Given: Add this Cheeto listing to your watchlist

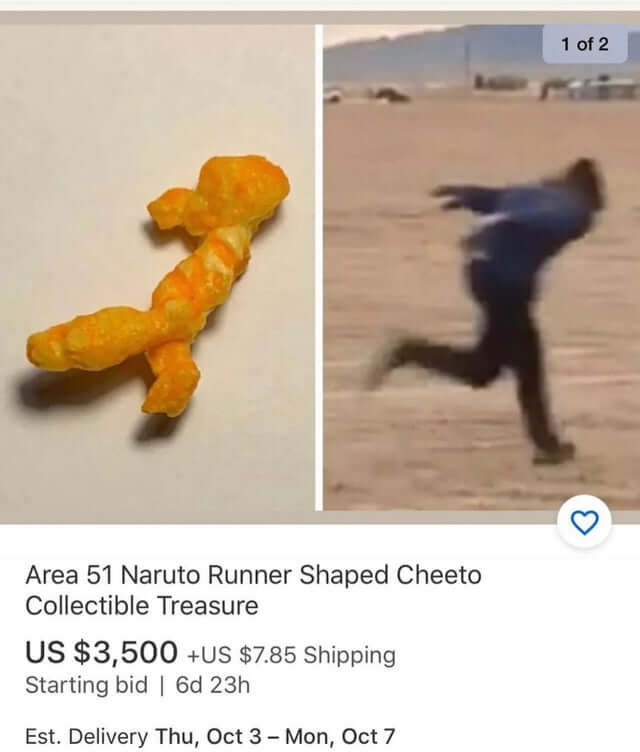Looking at the screenshot, I should point(584,522).
